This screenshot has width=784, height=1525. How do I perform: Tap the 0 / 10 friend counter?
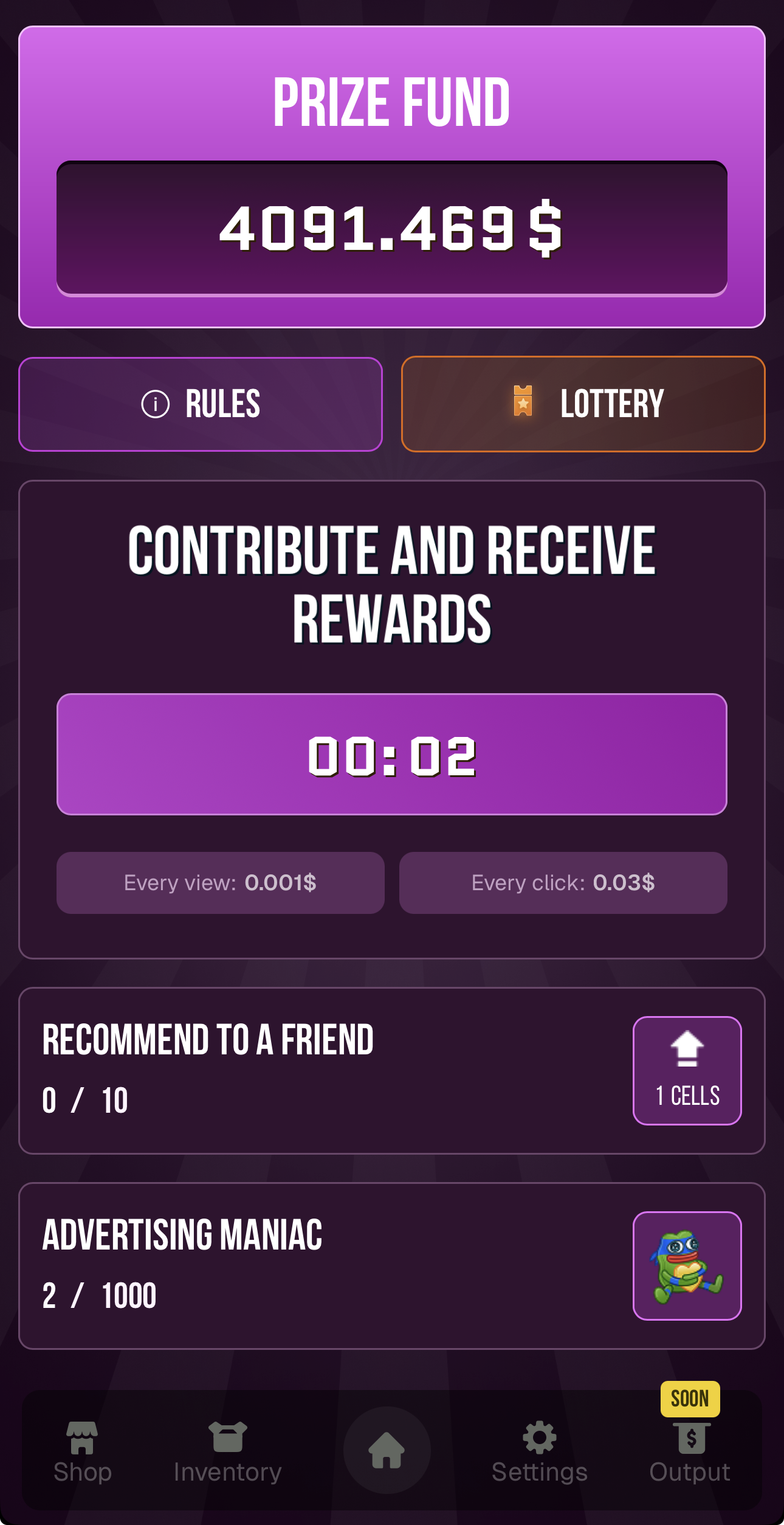click(84, 1099)
